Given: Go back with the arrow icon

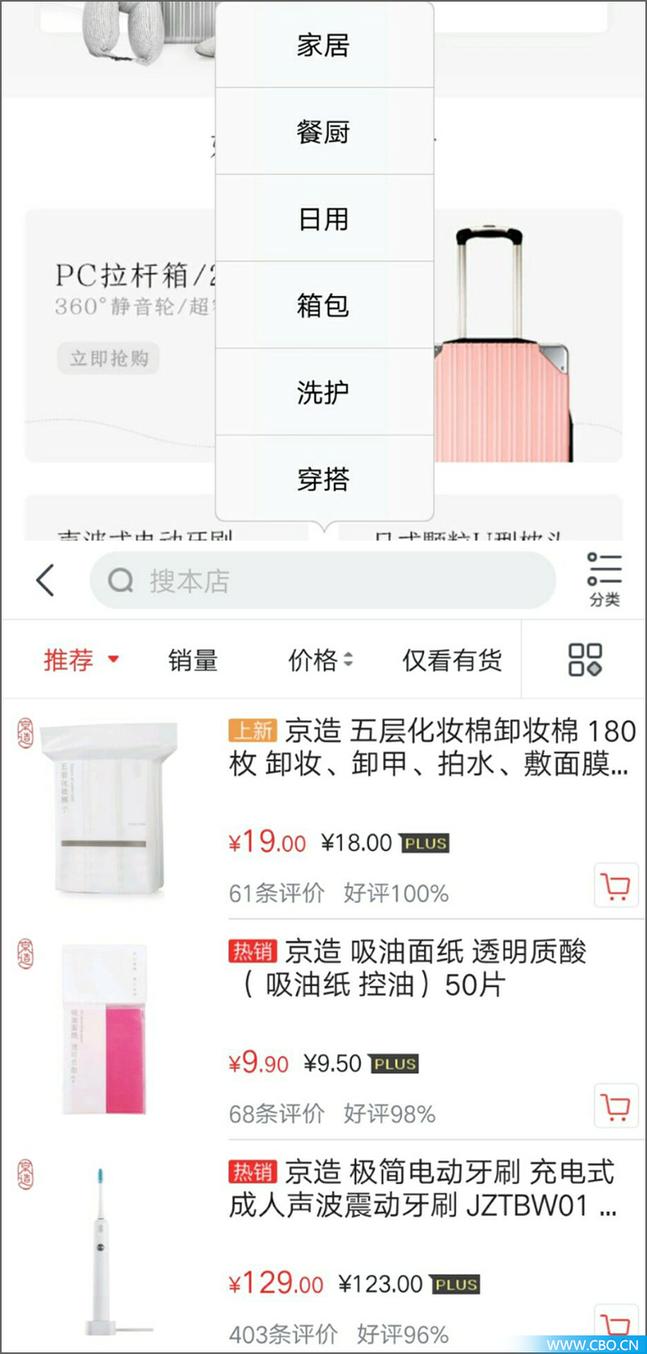Looking at the screenshot, I should (x=45, y=580).
